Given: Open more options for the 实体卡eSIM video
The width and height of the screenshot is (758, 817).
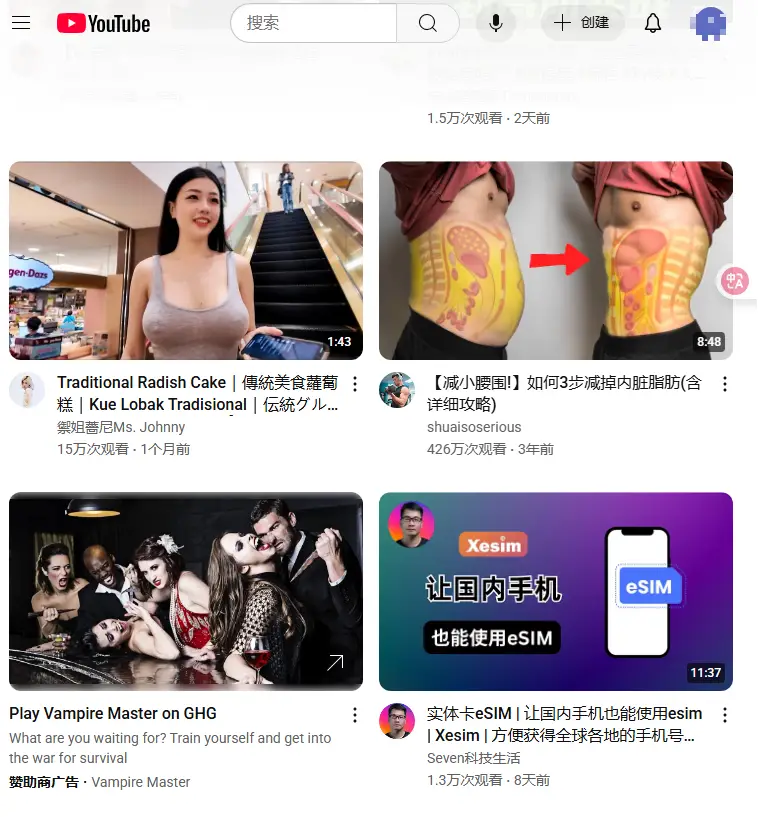Looking at the screenshot, I should click(725, 715).
